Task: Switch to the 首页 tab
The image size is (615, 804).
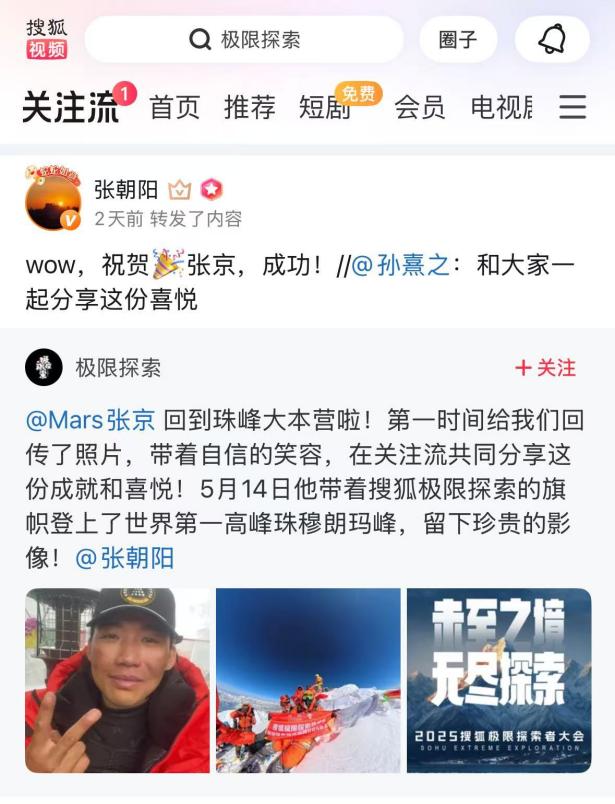Action: coord(175,107)
